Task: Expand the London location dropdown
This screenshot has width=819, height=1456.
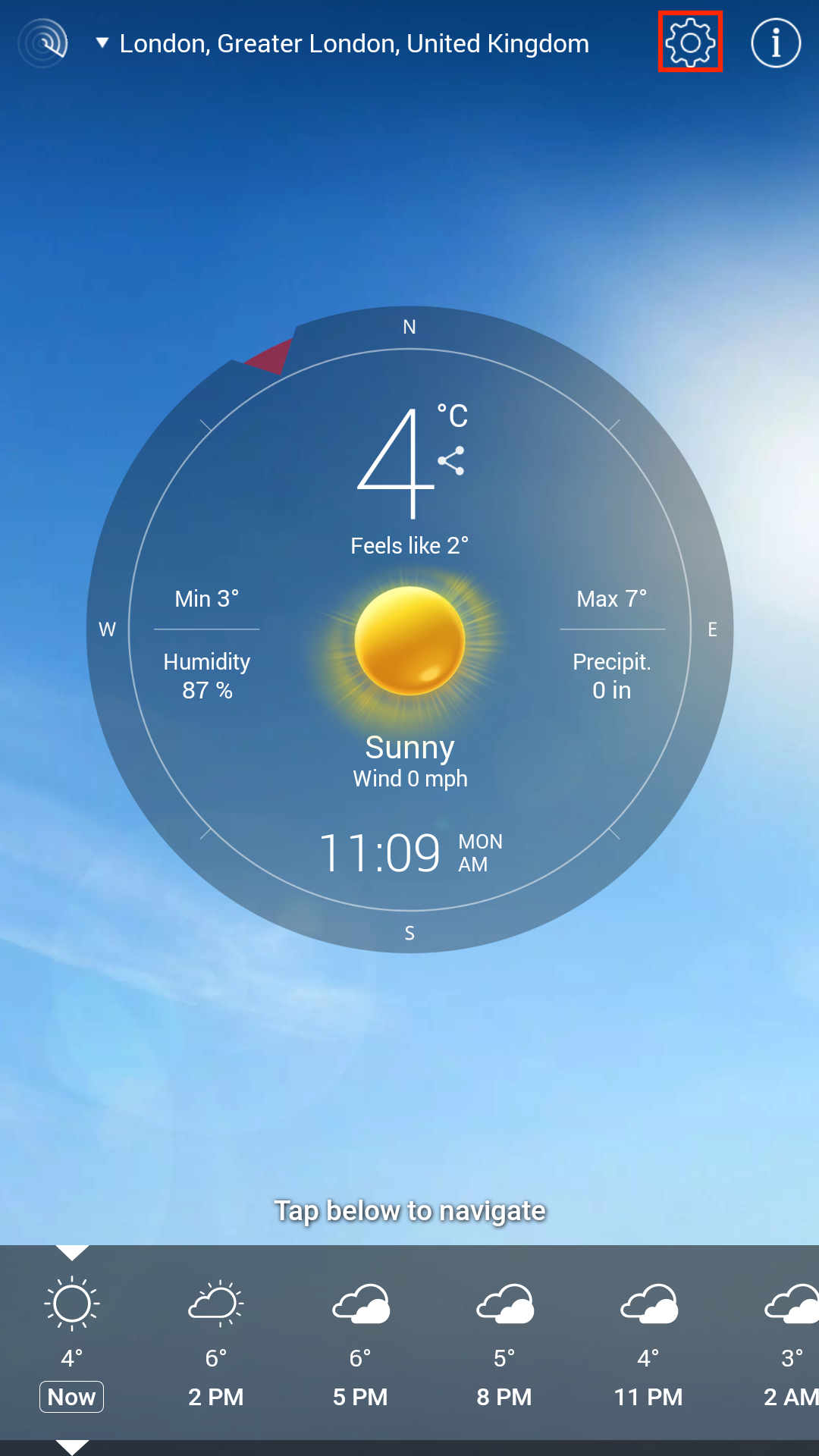Action: point(343,43)
